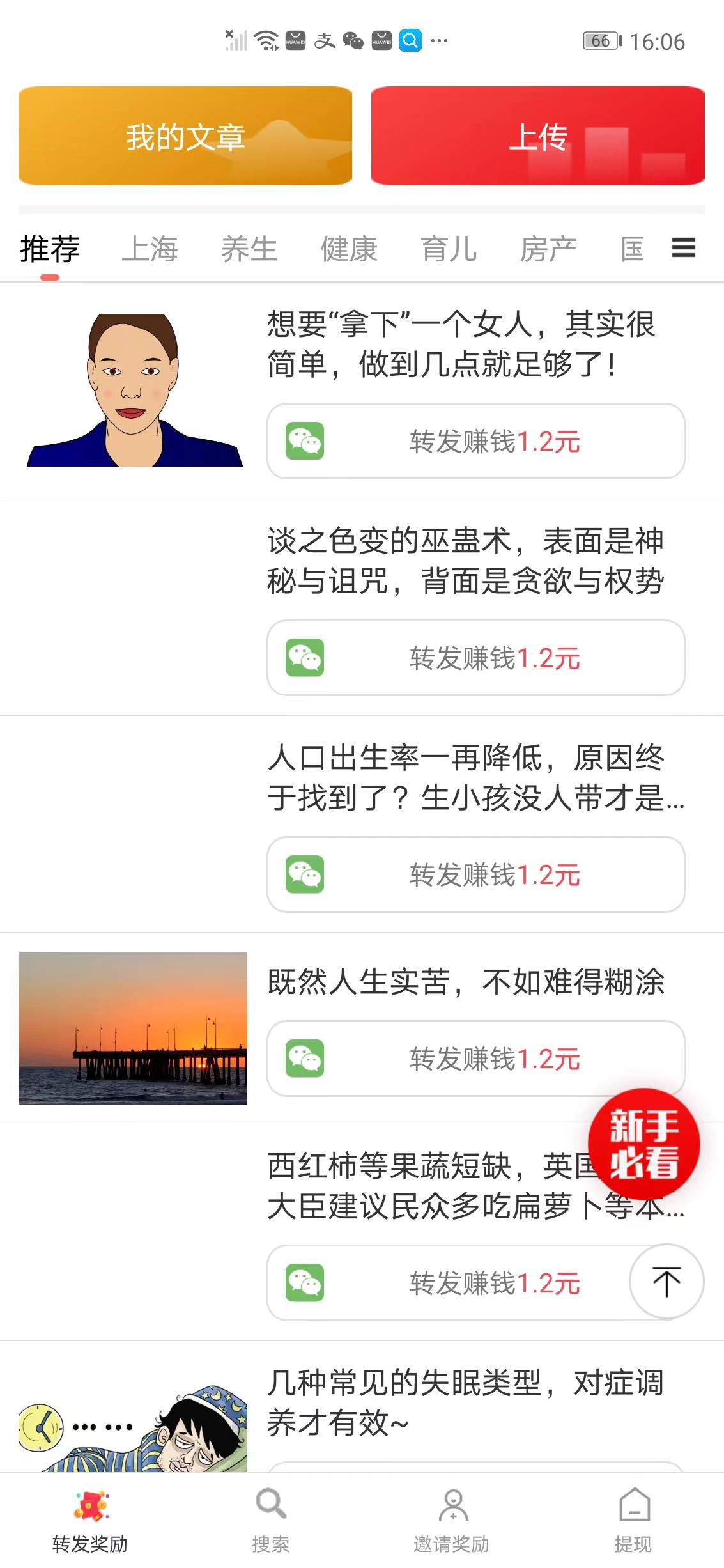Tap the 我的文章 button
The image size is (724, 1568).
click(185, 136)
